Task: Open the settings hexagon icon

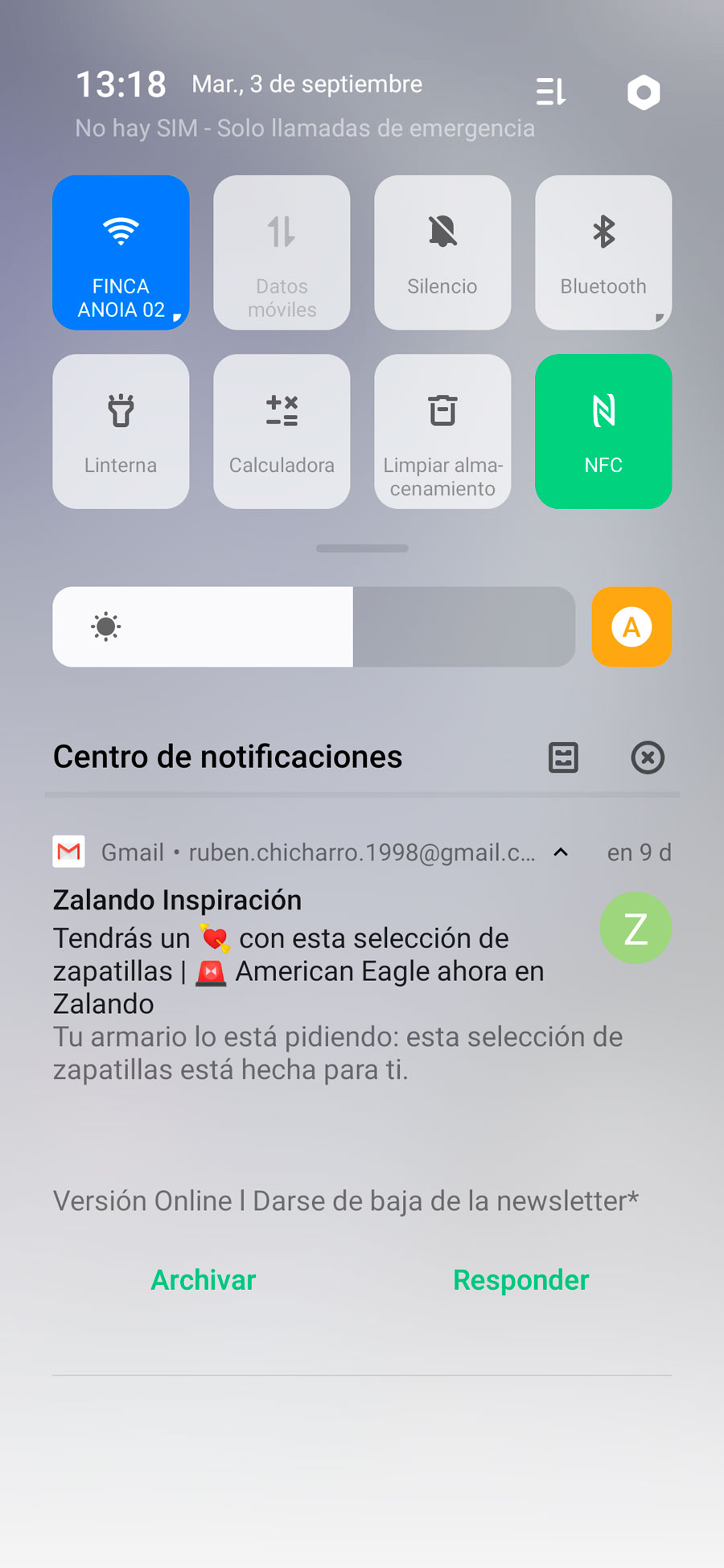Action: [x=644, y=92]
